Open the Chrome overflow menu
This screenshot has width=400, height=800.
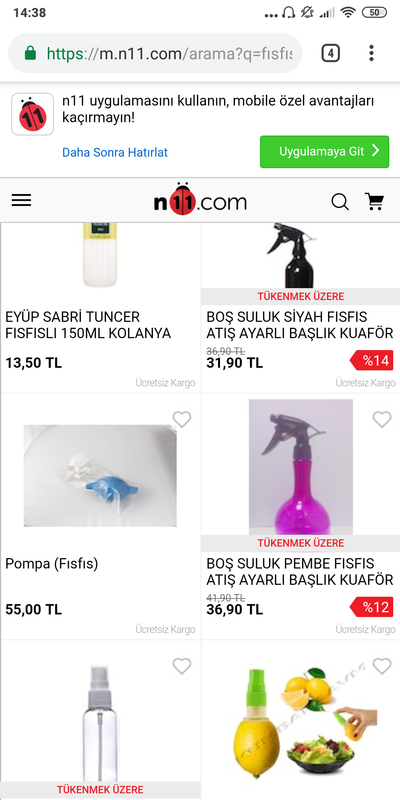pyautogui.click(x=371, y=53)
